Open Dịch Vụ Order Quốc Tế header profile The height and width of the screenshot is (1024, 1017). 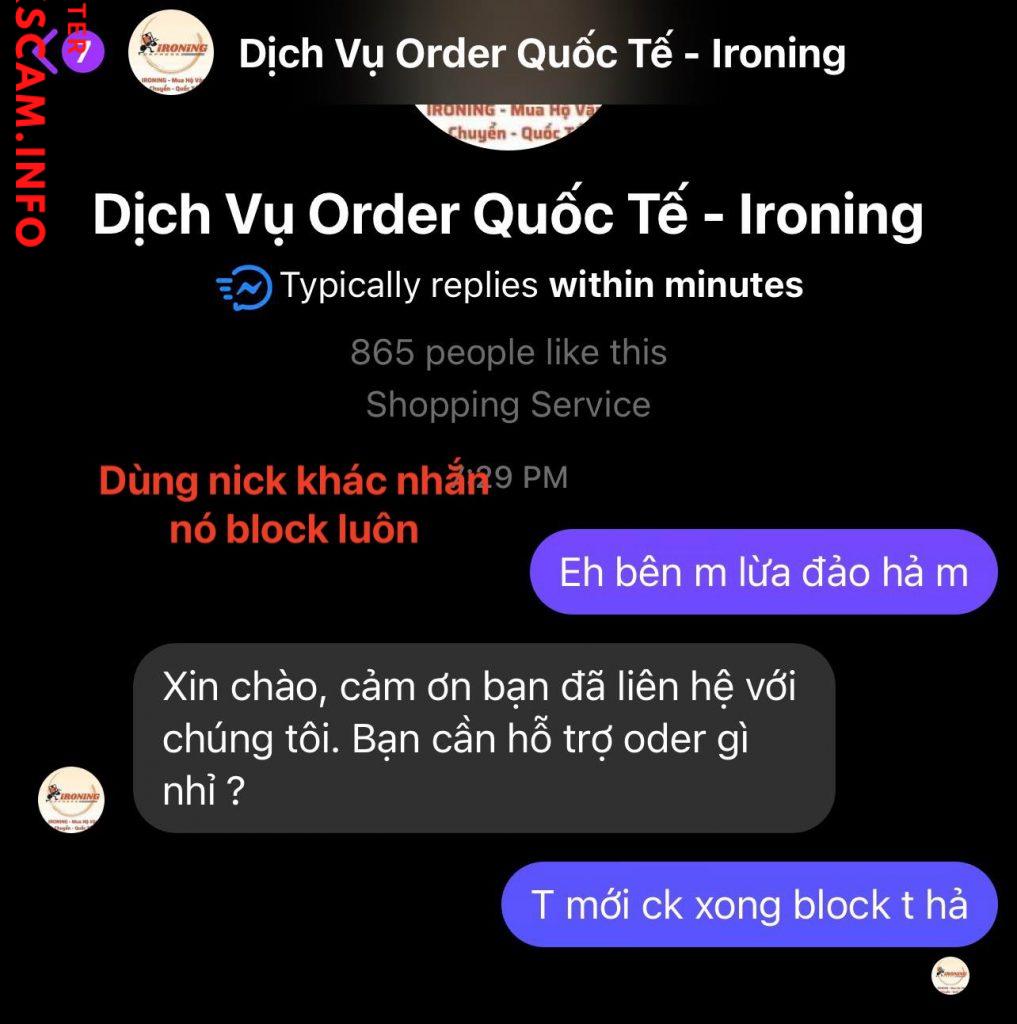click(x=541, y=54)
